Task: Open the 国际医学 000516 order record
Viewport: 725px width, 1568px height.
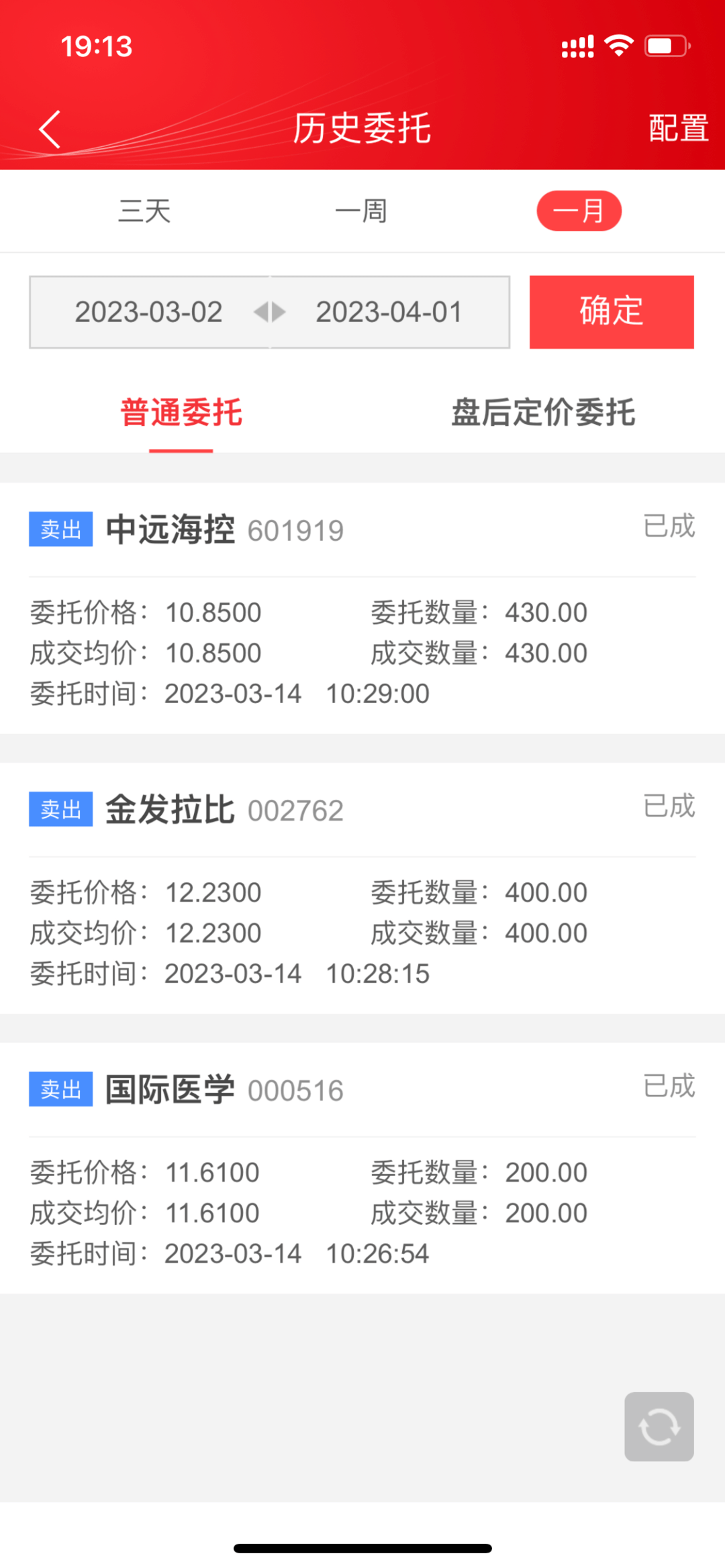Action: [x=362, y=1167]
